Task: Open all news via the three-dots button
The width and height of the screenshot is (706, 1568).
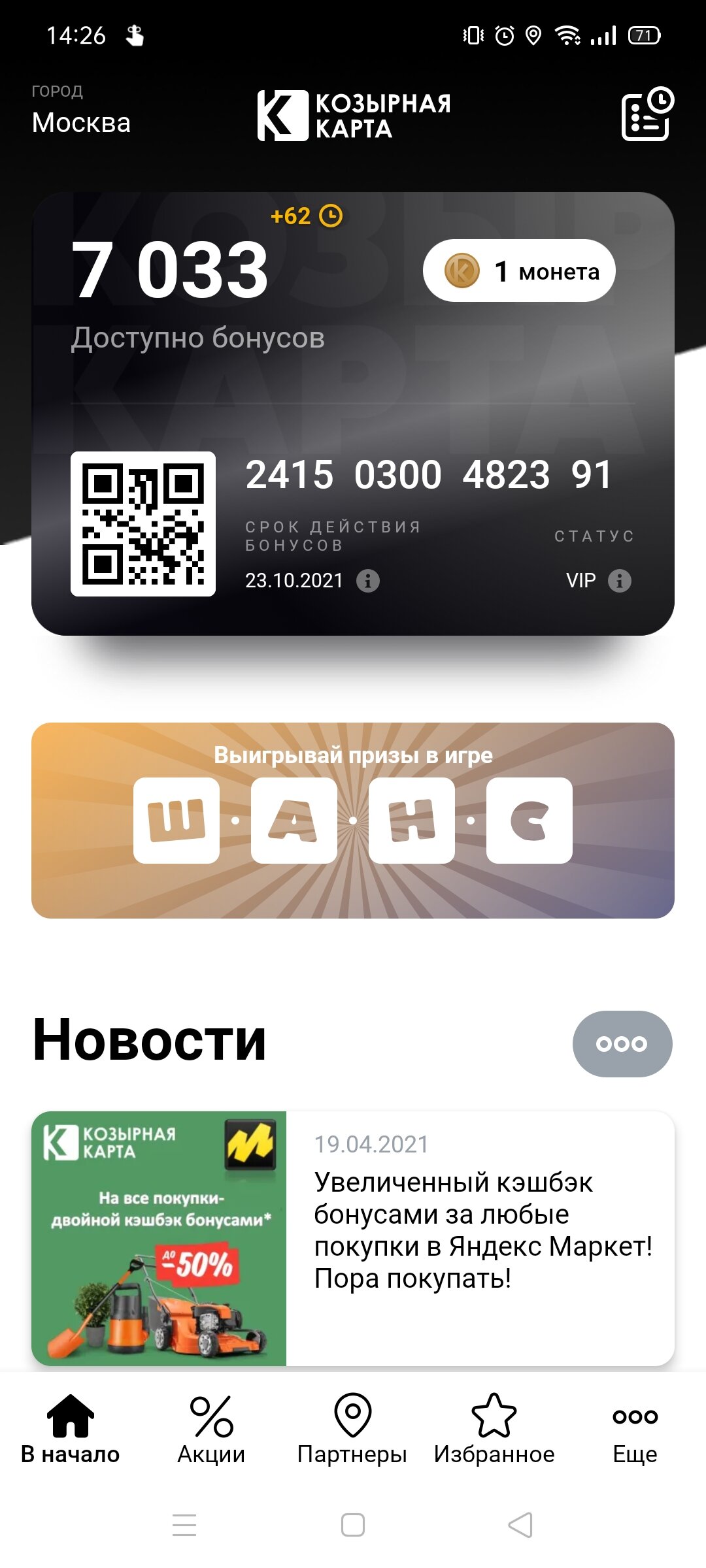Action: pyautogui.click(x=622, y=1043)
